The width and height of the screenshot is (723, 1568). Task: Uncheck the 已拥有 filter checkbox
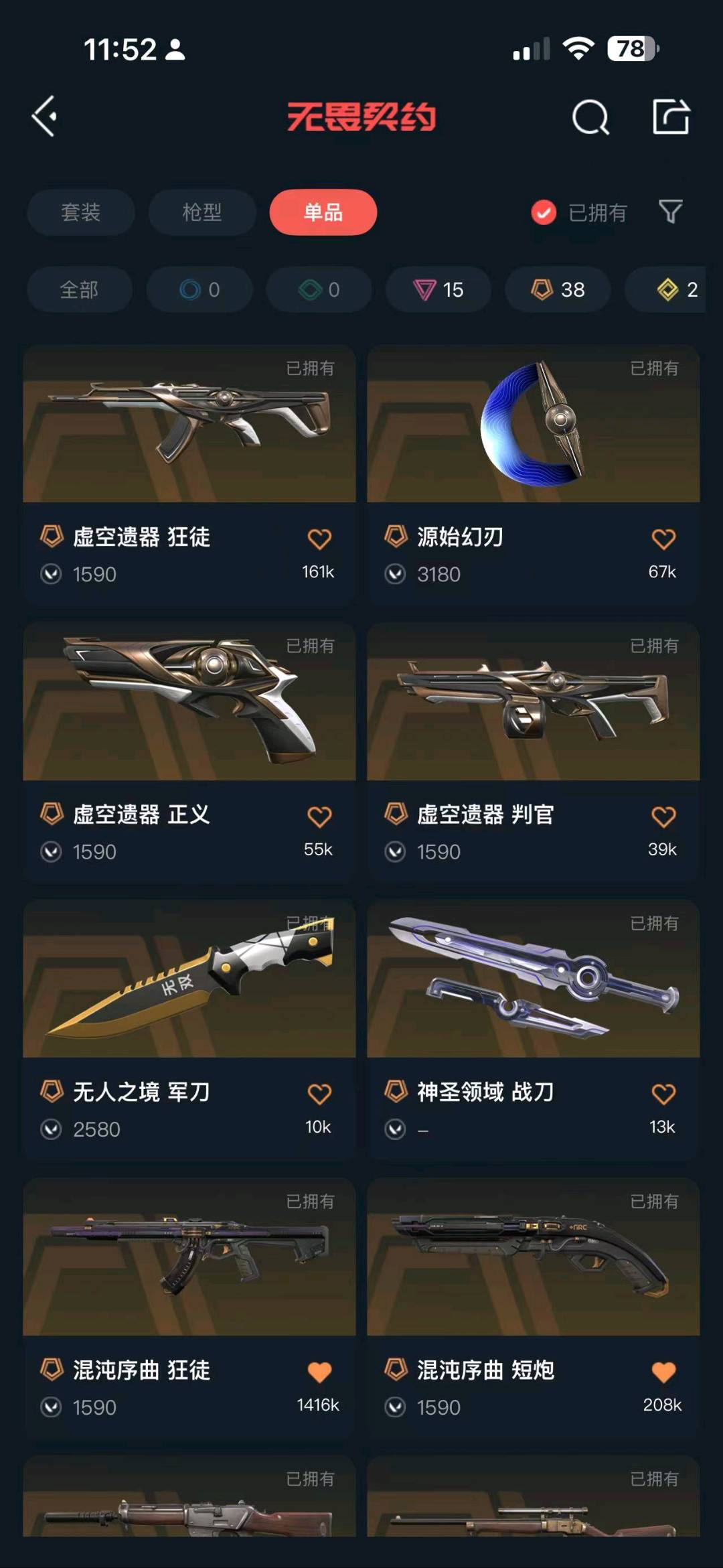[544, 213]
